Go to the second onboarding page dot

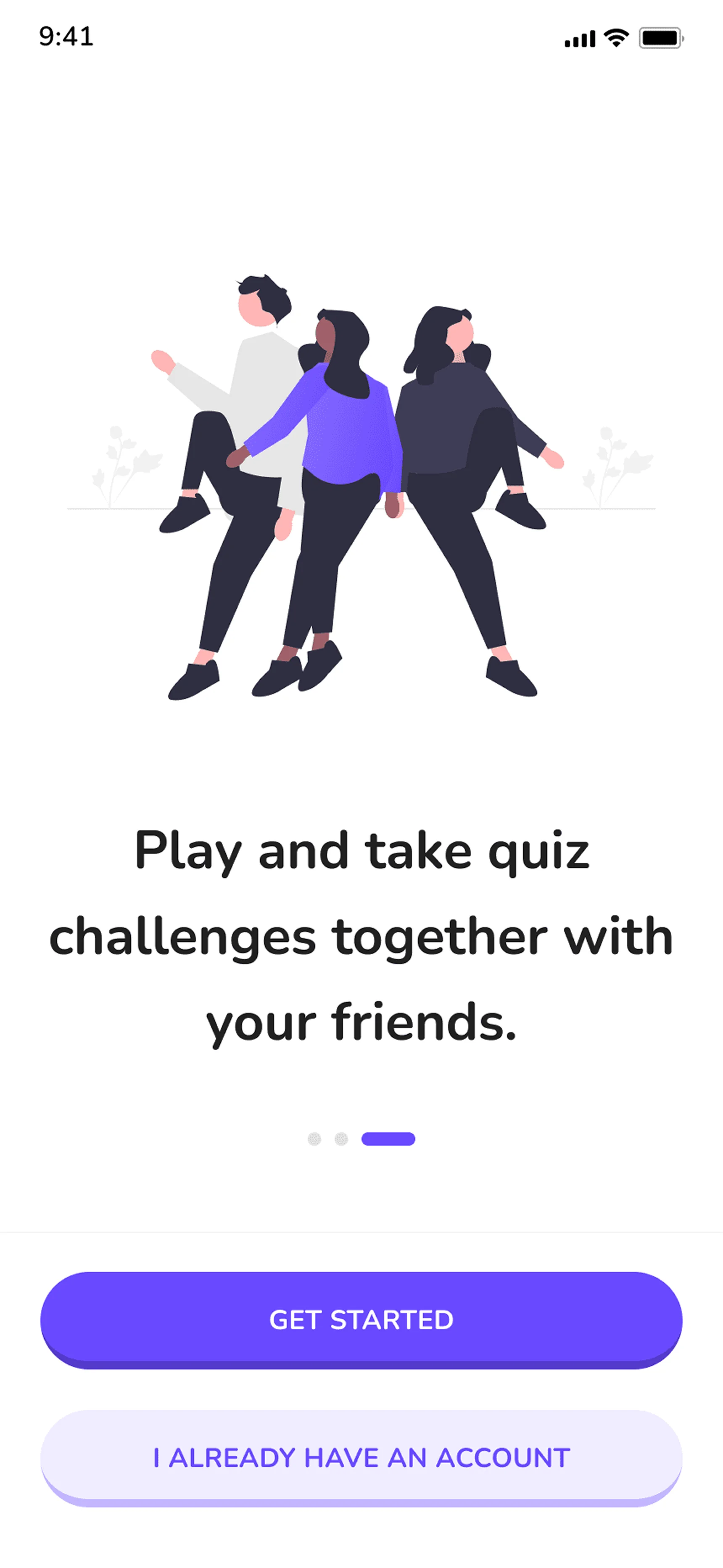[x=341, y=1139]
